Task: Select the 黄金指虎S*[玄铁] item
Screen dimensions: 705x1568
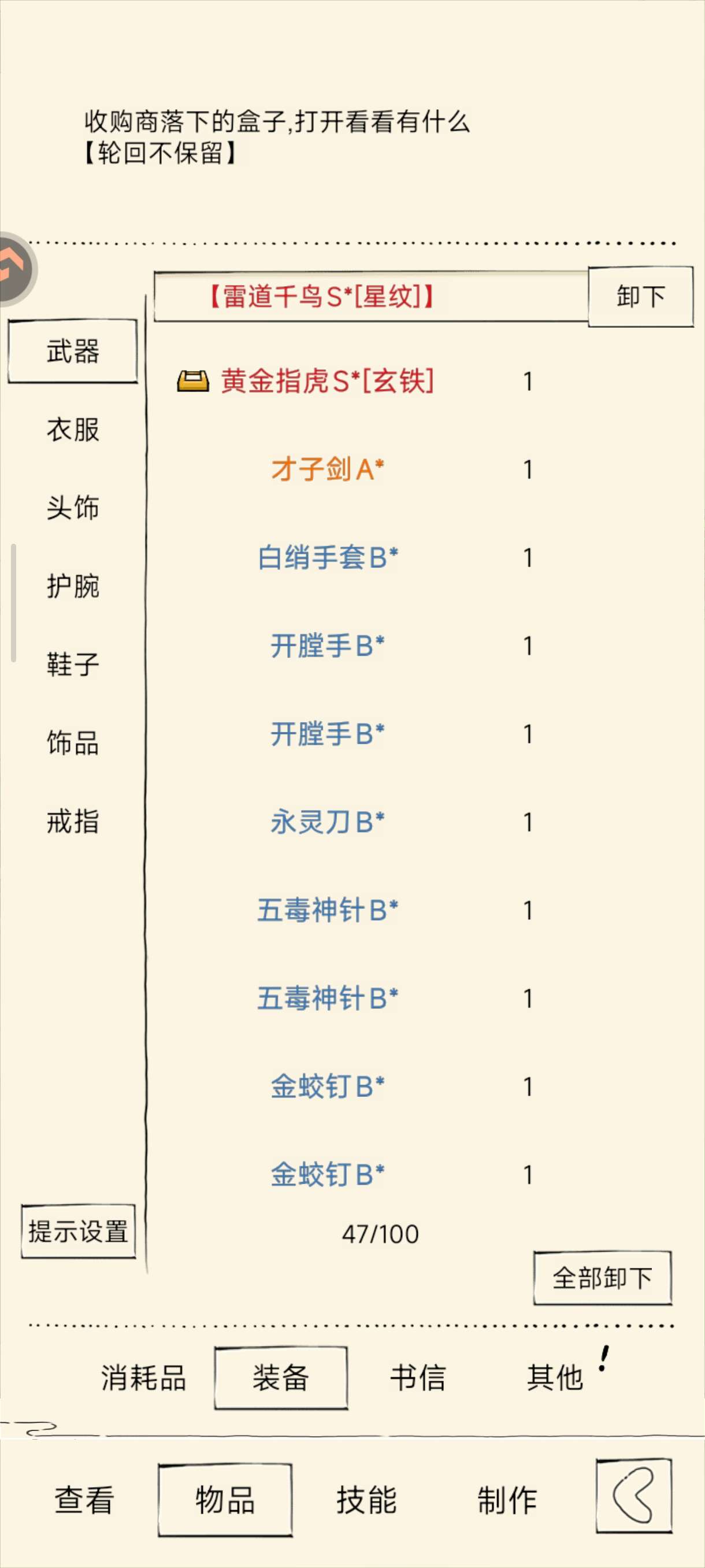Action: [x=327, y=382]
